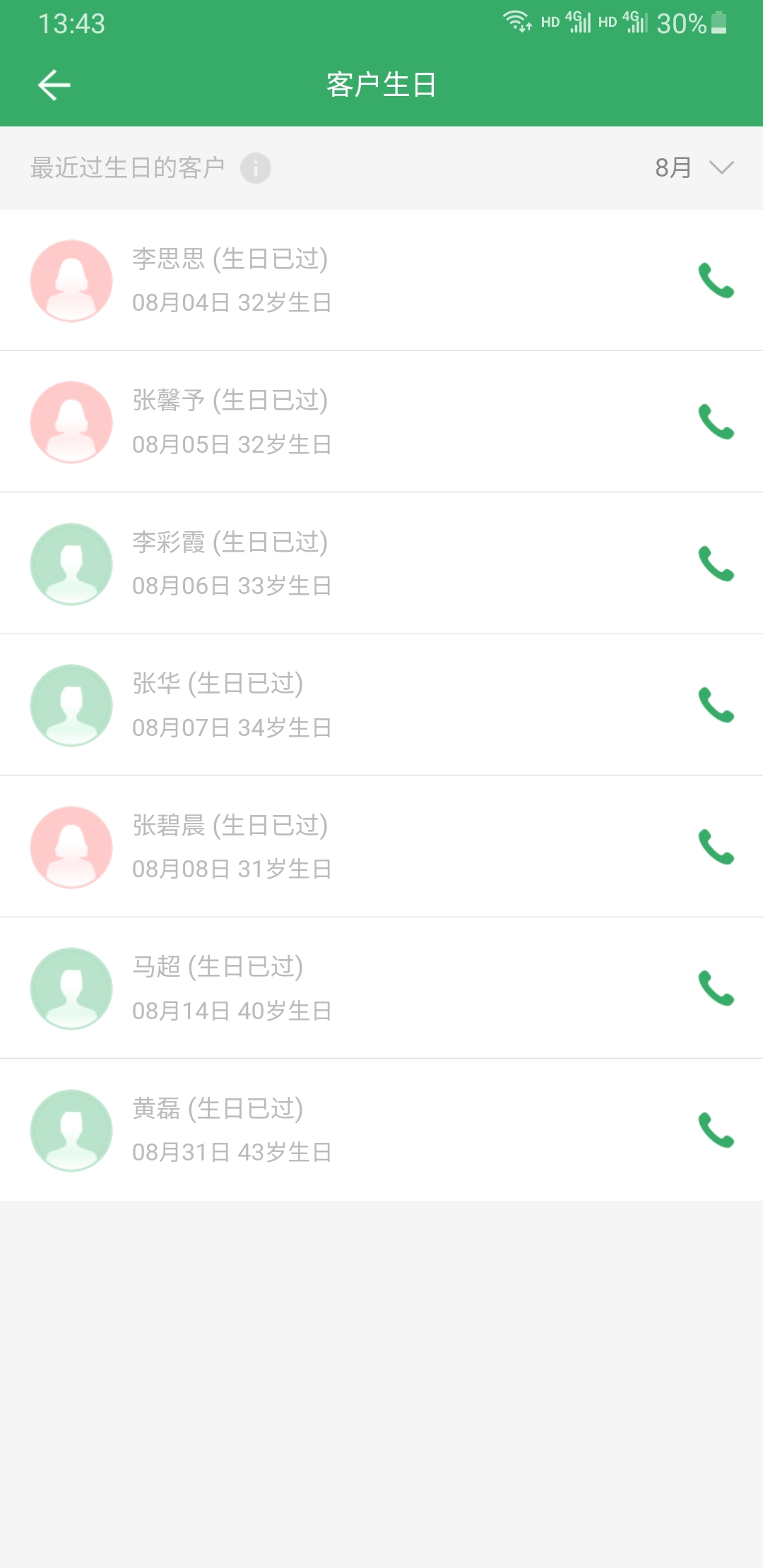Call customer 张碧晨

(716, 847)
